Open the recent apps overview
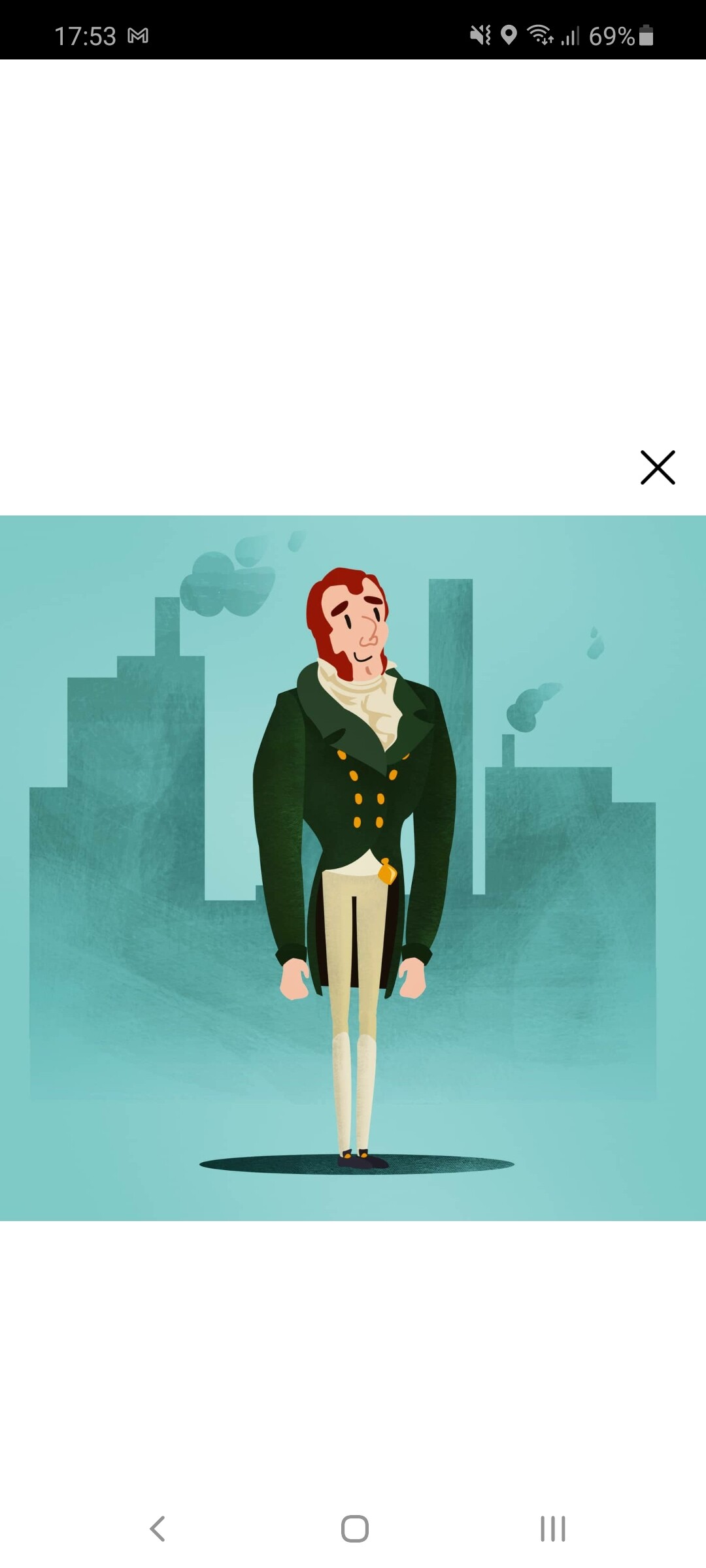706x1568 pixels. pos(552,1529)
